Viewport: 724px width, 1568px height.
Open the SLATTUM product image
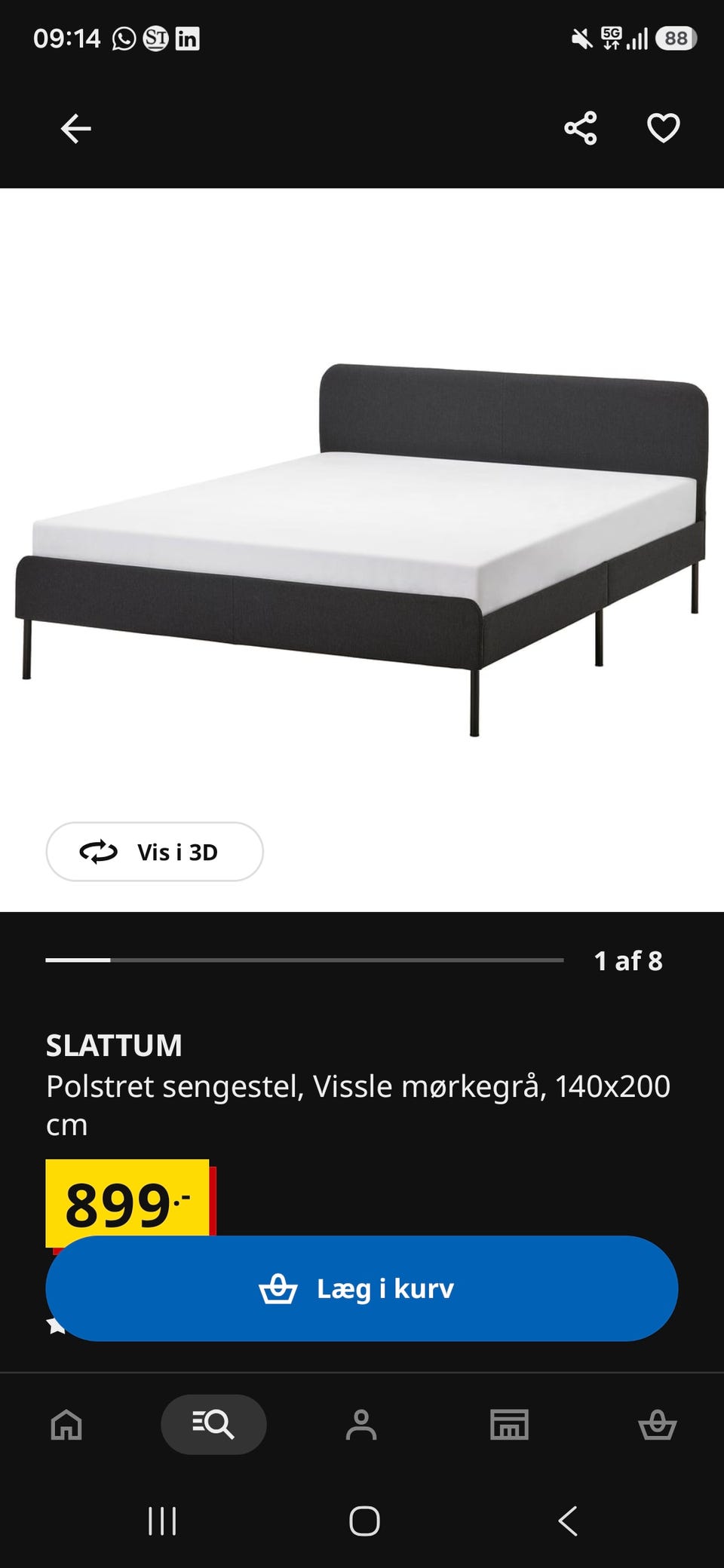362,550
